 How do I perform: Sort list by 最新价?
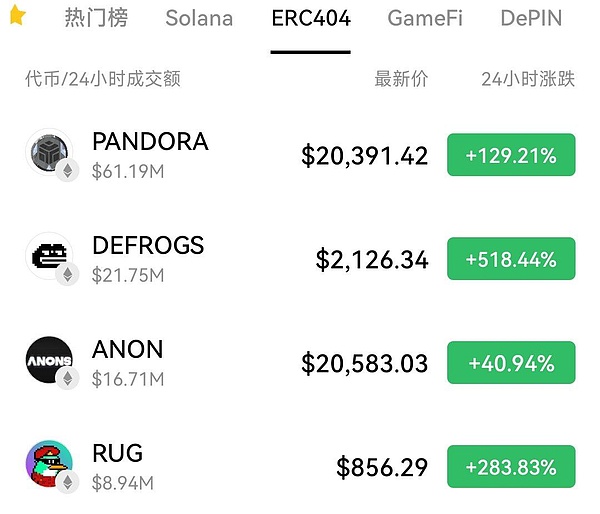(402, 79)
